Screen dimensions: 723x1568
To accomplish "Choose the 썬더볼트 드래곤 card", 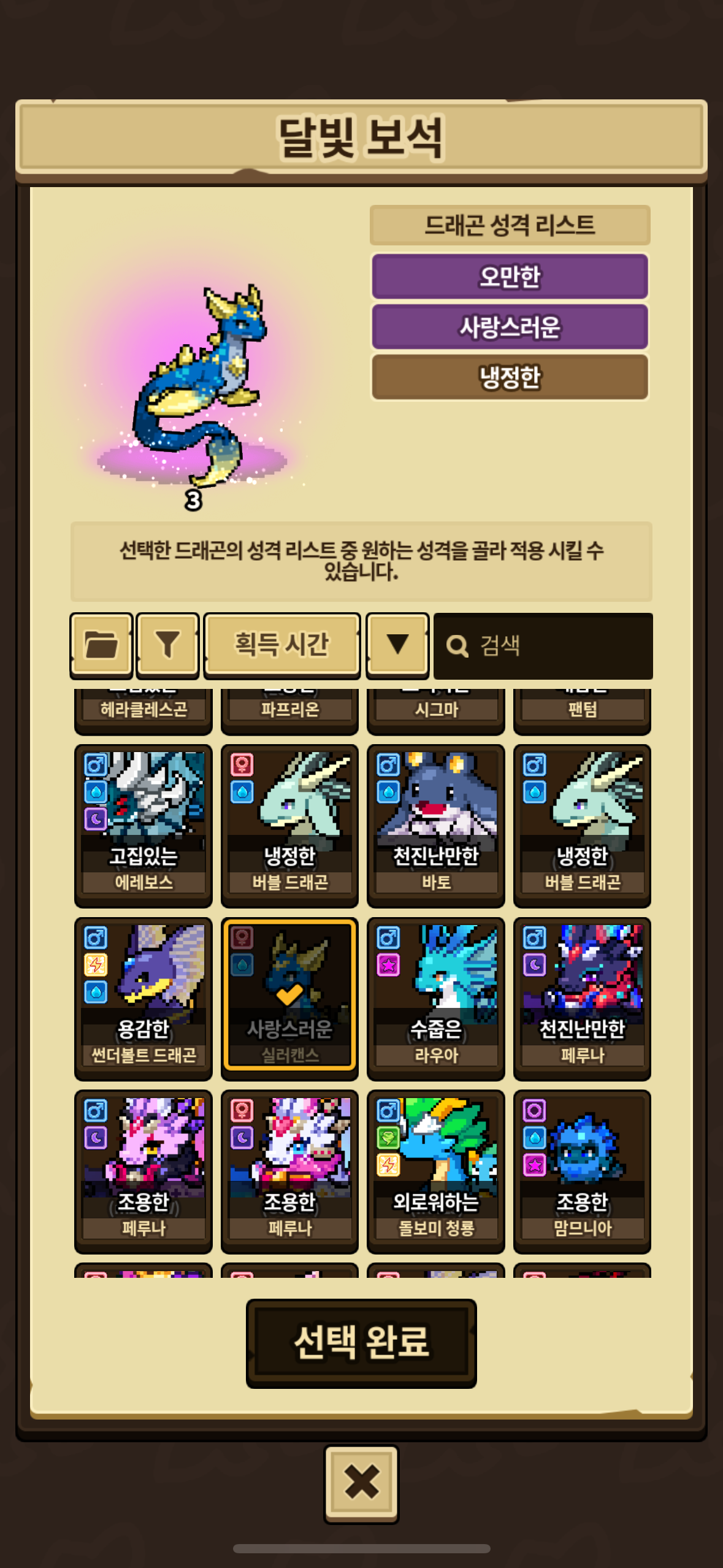I will tap(143, 999).
